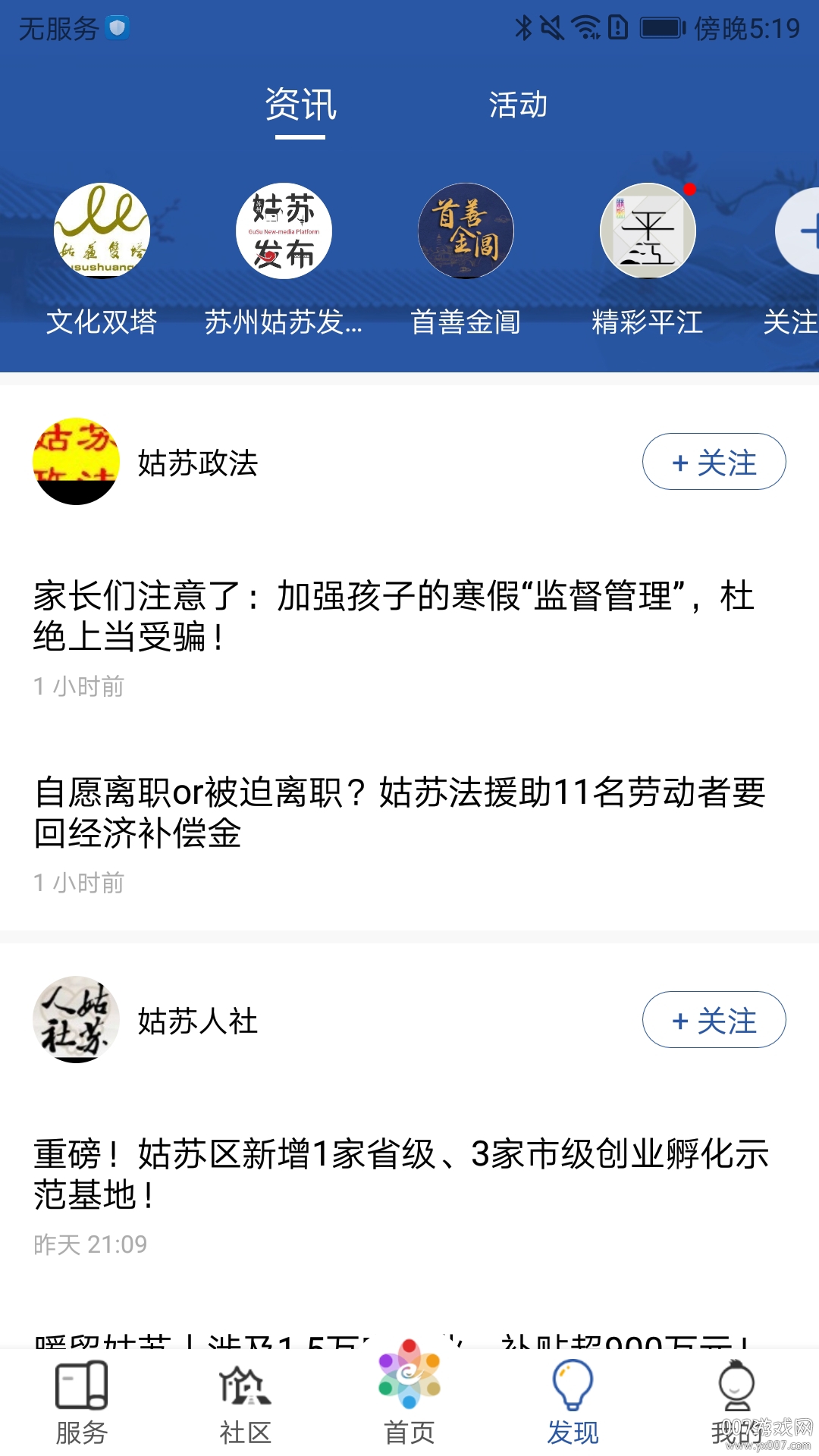Open the 文化双塔 channel icon
819x1456 pixels.
[x=102, y=231]
